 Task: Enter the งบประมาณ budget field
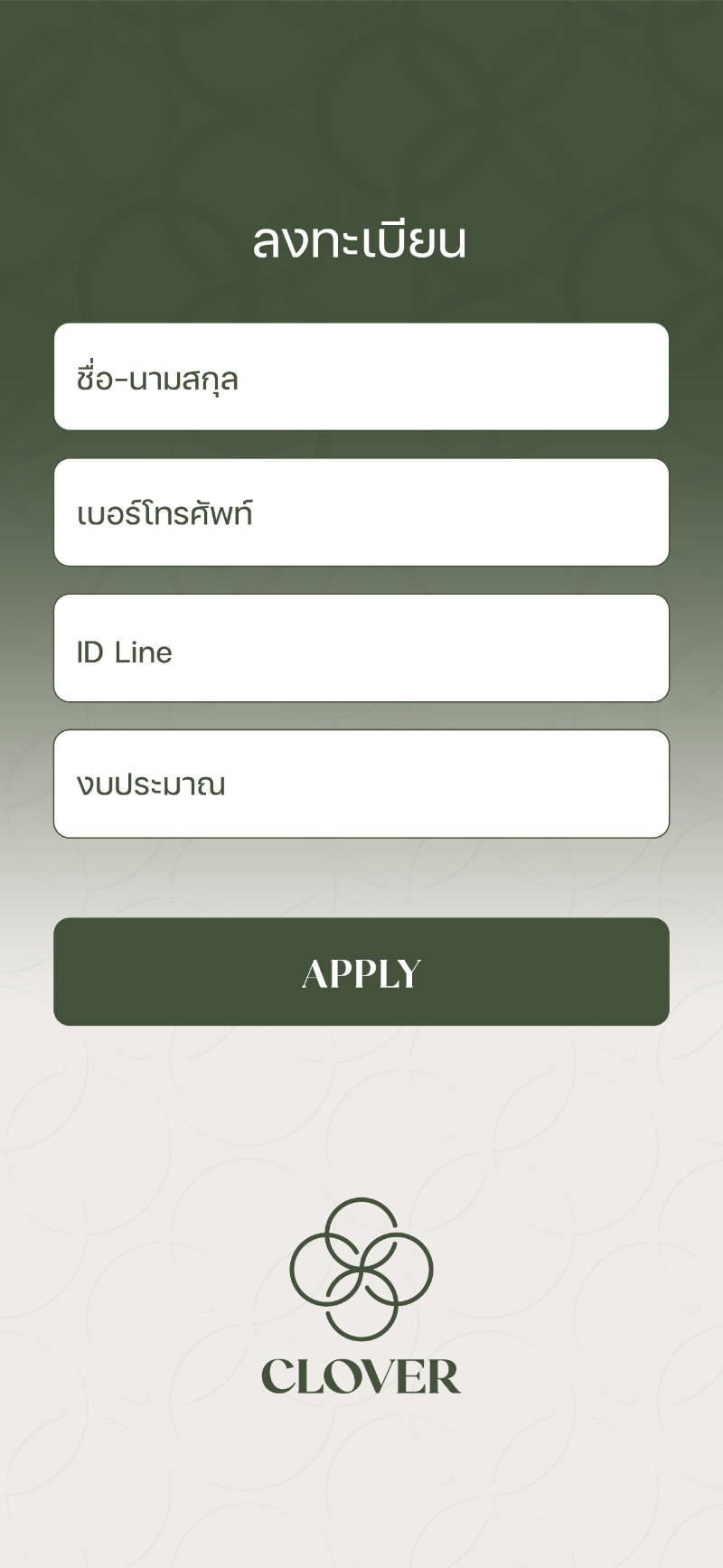(361, 784)
